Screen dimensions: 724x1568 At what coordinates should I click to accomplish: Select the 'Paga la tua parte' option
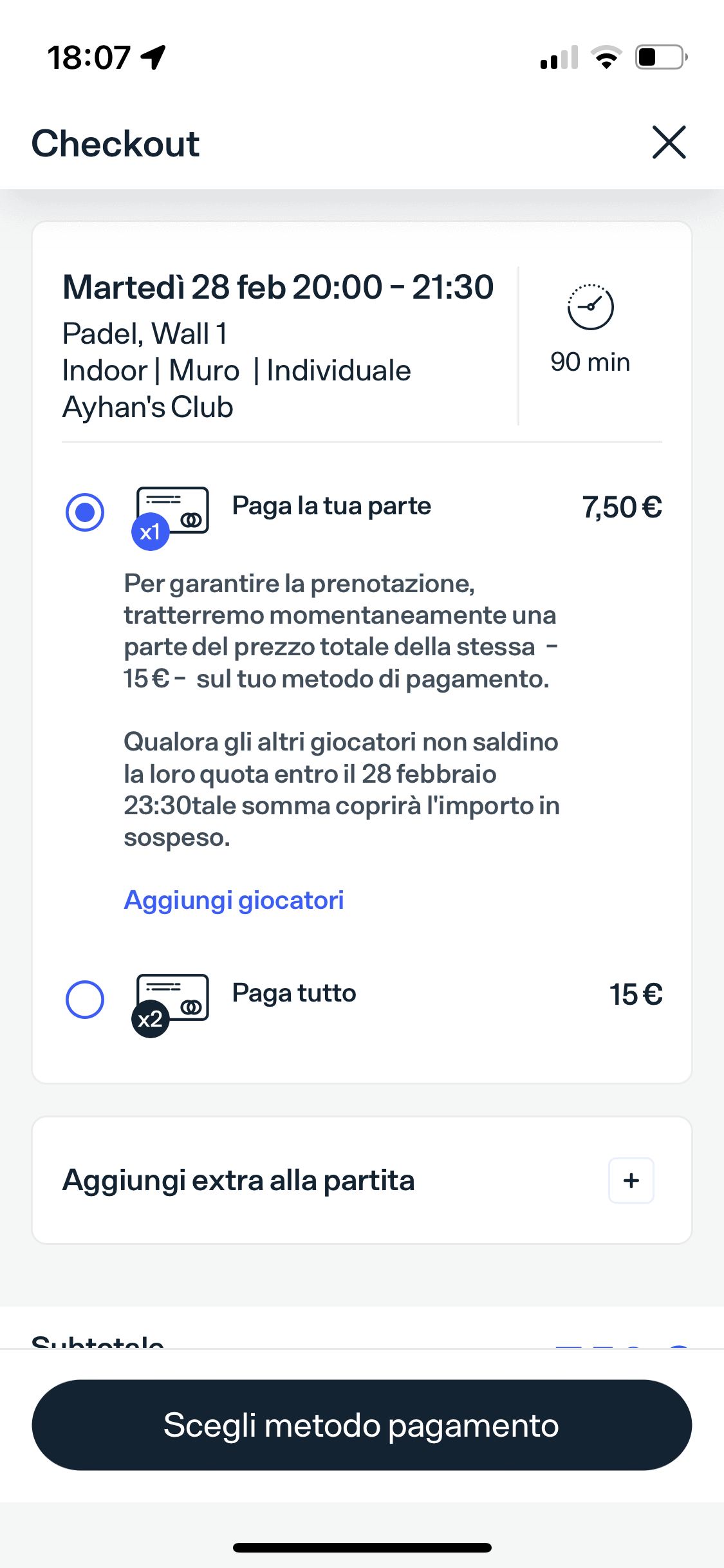(85, 512)
